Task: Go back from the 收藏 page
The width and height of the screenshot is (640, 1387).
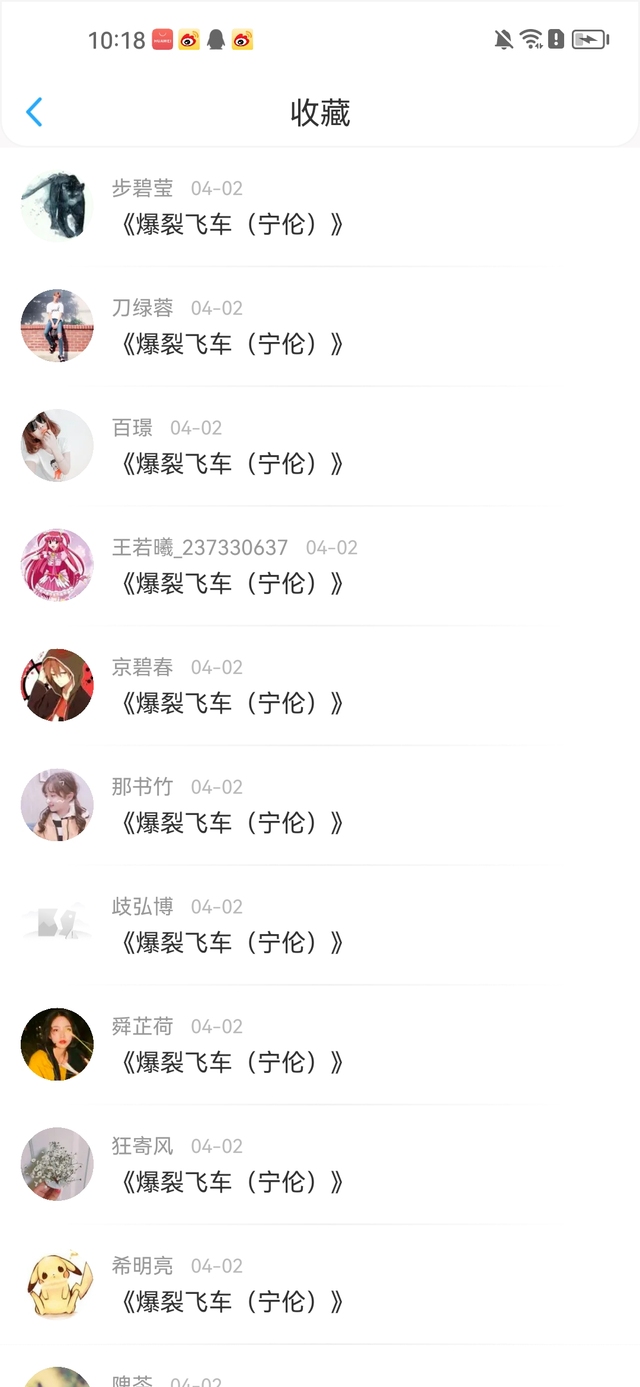Action: (x=34, y=112)
